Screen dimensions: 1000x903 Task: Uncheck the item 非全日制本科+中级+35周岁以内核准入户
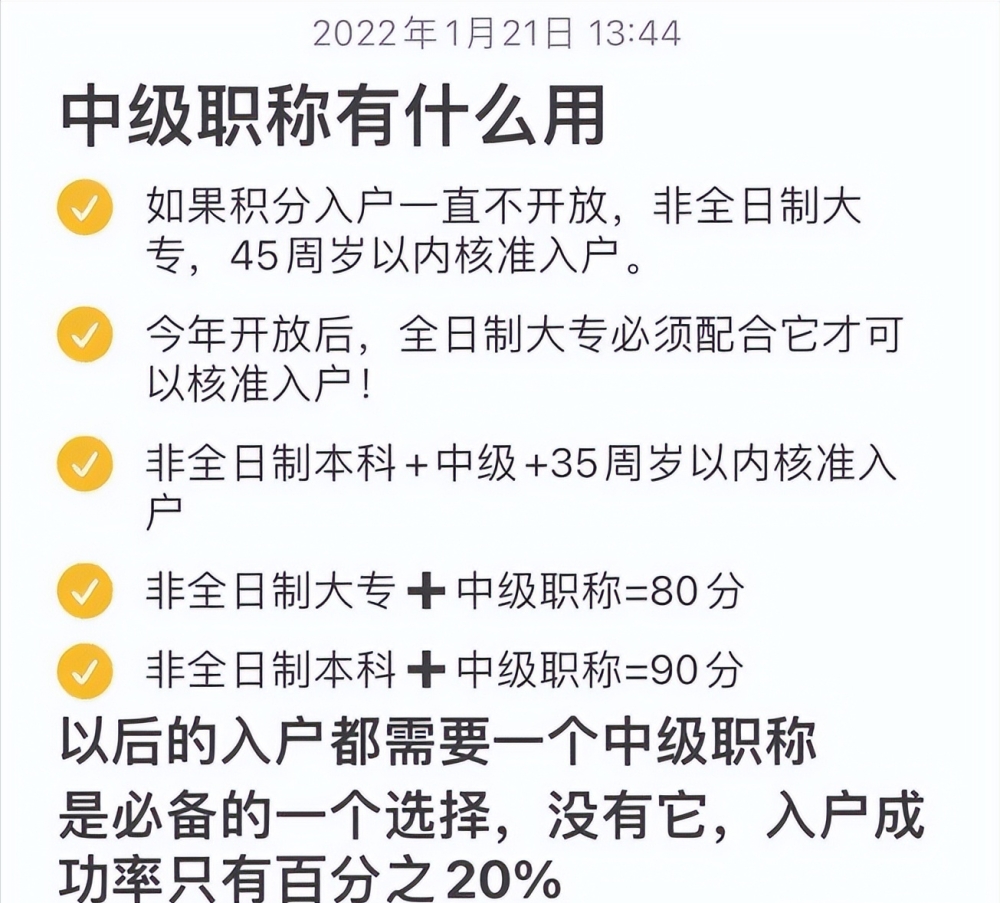pos(85,464)
